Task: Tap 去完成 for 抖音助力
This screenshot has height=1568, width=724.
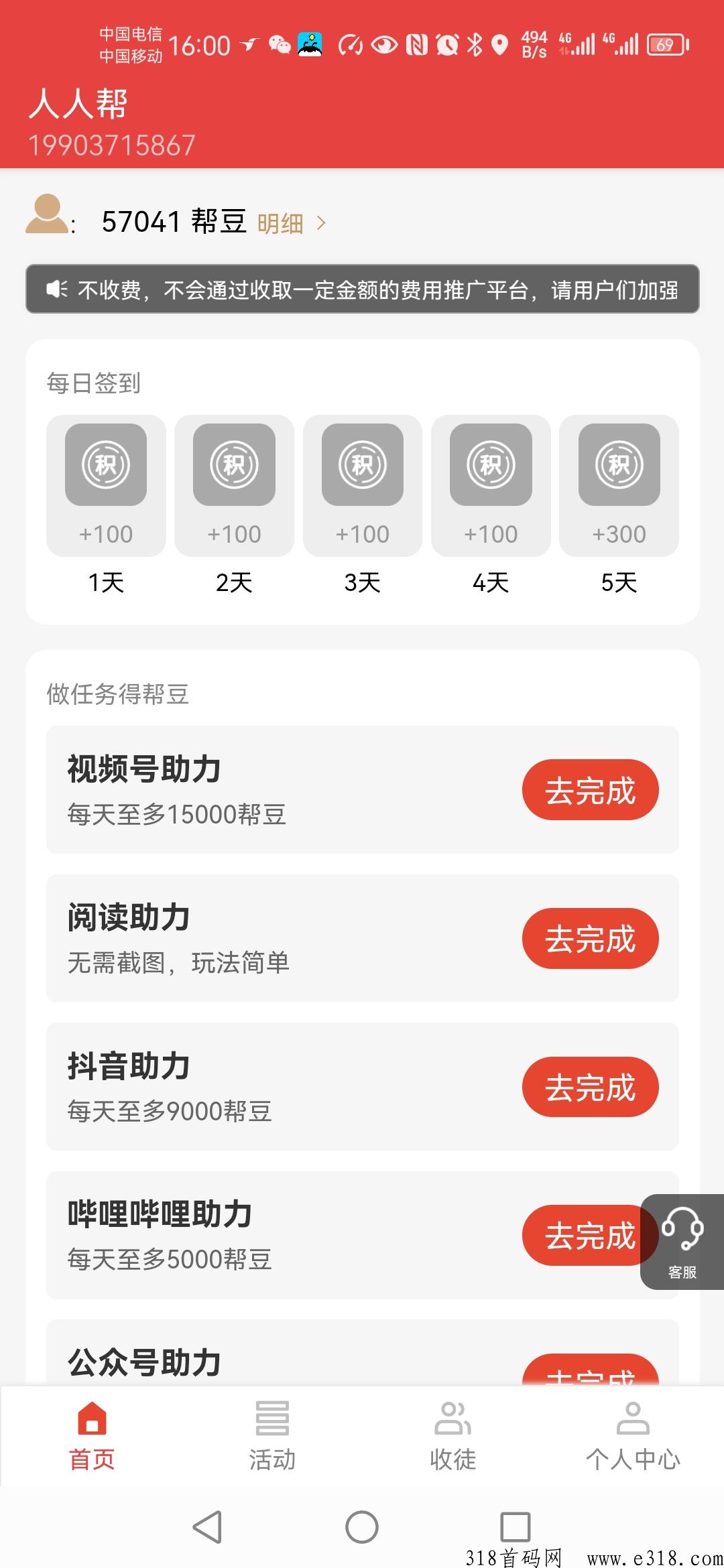Action: 590,1087
